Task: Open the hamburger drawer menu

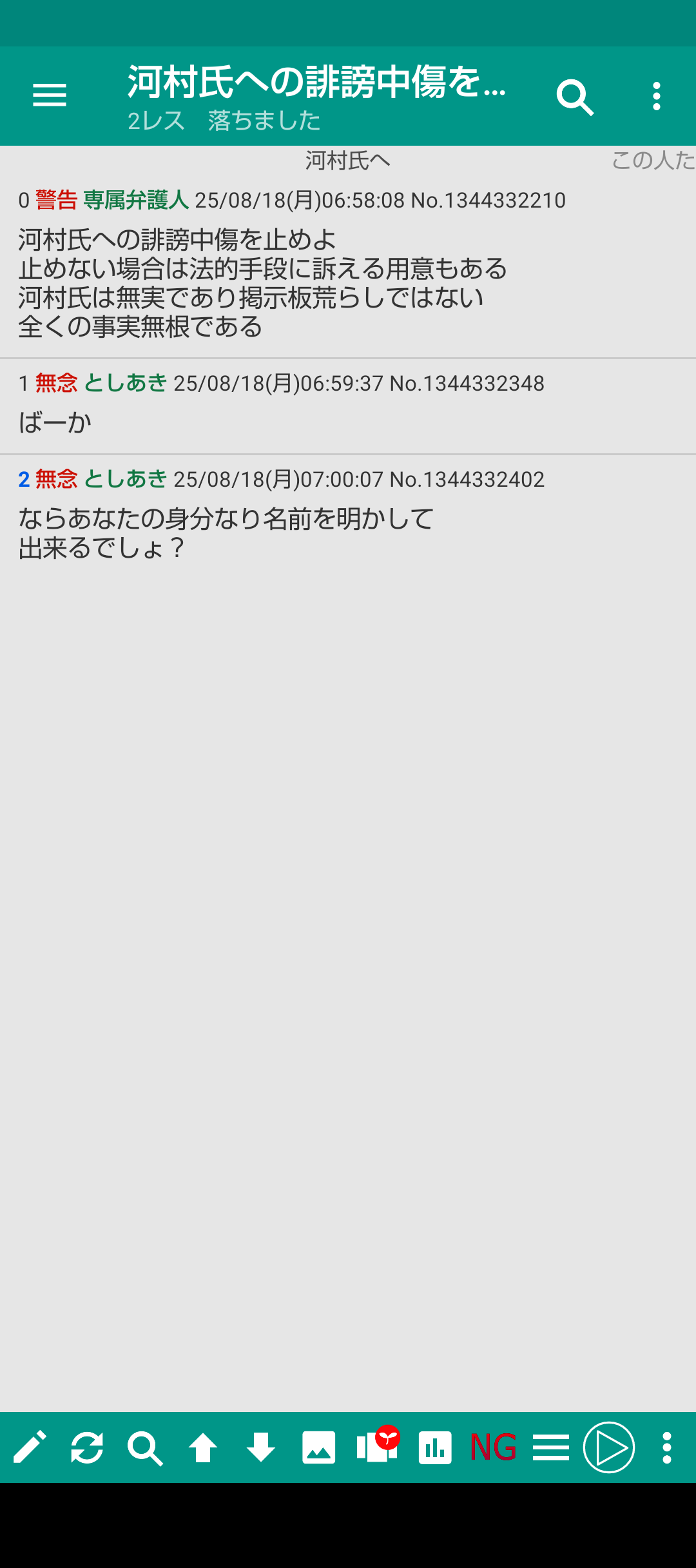Action: (x=50, y=95)
